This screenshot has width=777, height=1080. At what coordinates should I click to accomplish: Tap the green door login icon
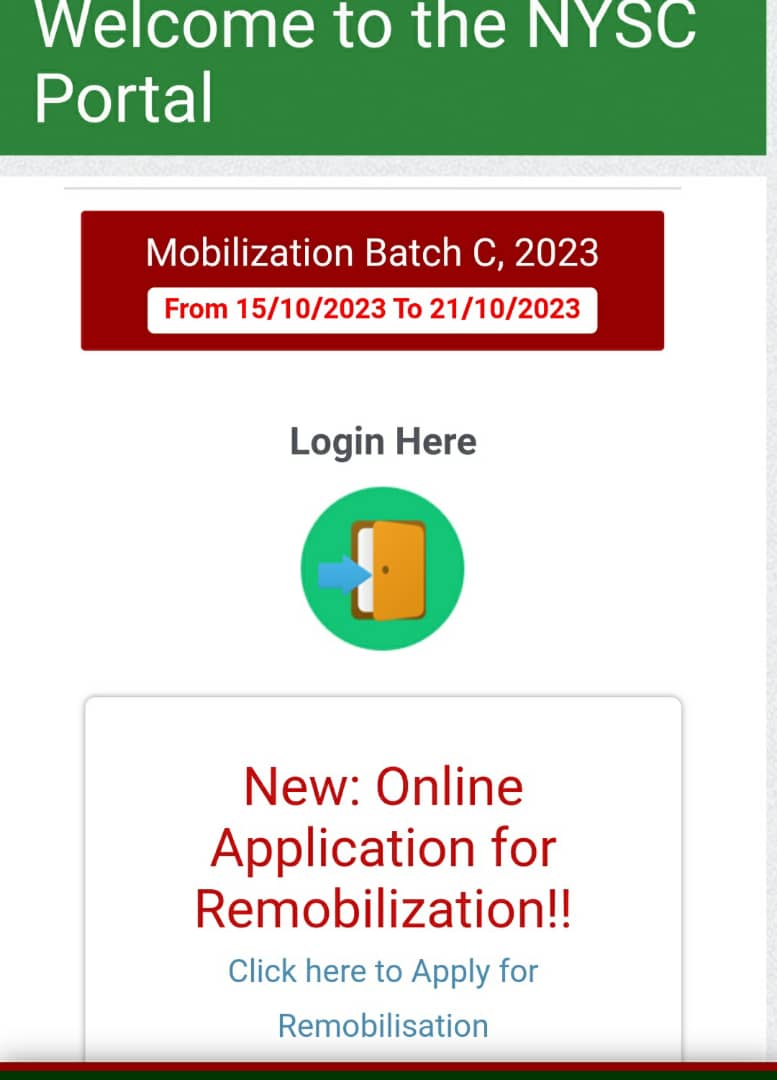(382, 568)
